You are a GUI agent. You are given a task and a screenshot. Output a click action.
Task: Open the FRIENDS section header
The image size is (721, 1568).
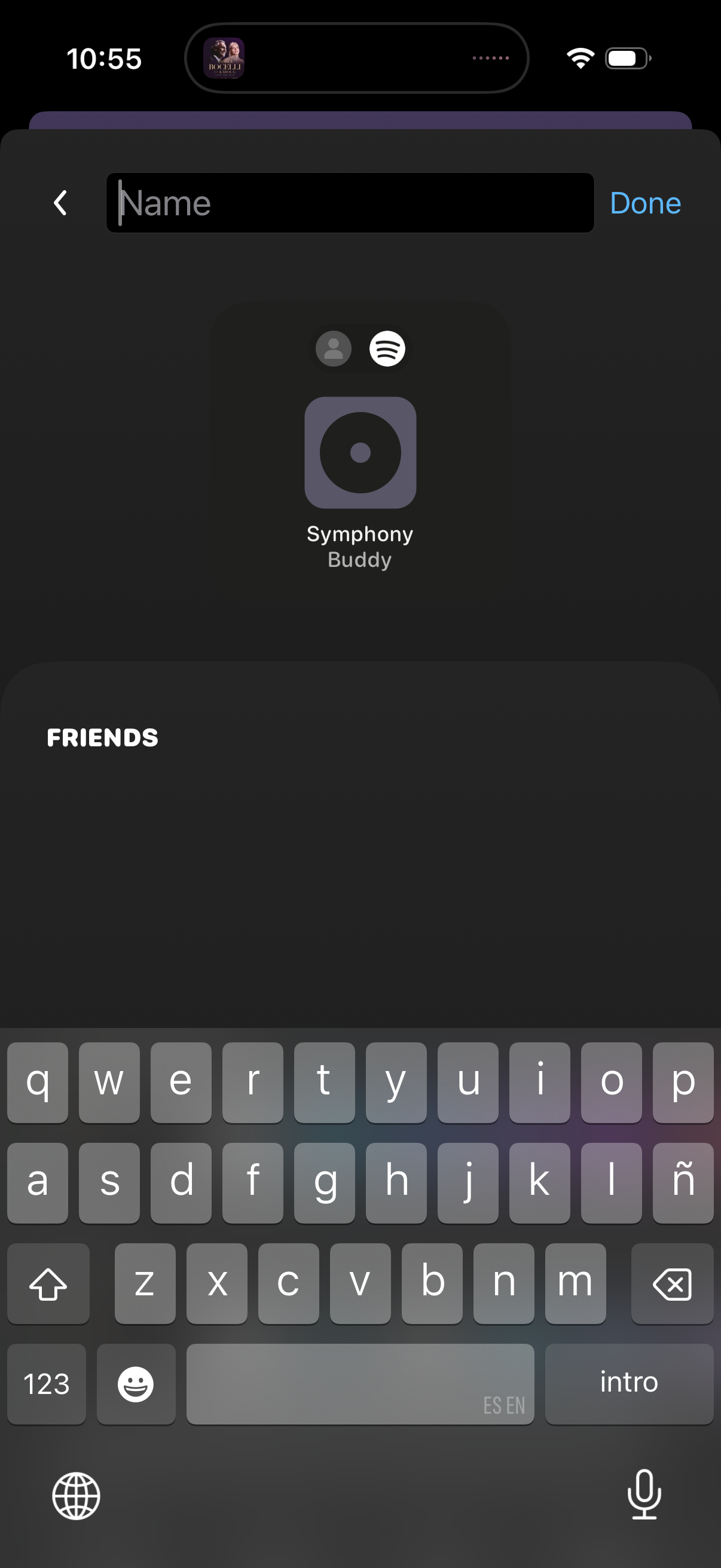click(102, 738)
